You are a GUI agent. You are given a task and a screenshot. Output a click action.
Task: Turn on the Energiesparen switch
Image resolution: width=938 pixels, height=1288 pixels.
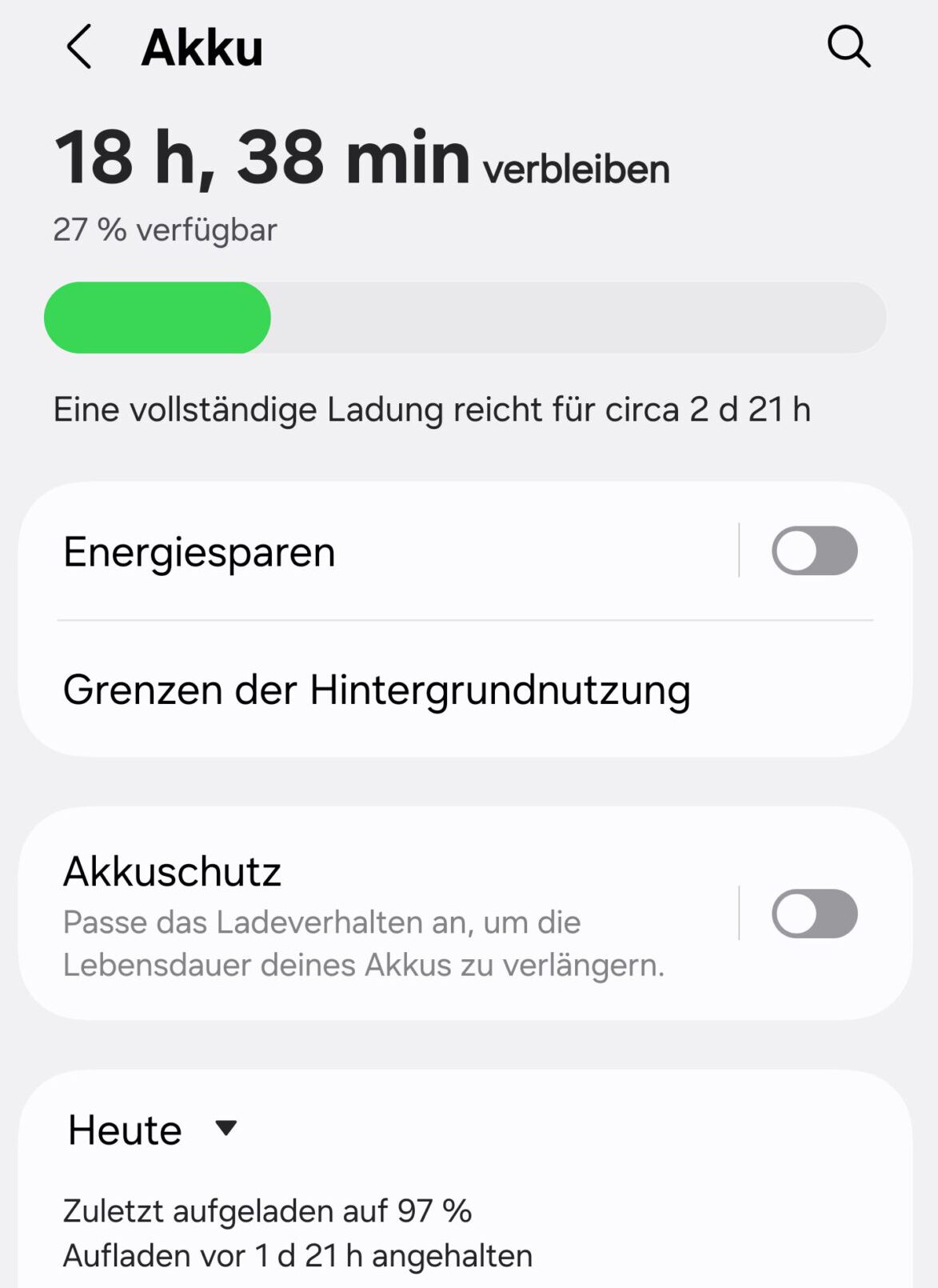[814, 551]
